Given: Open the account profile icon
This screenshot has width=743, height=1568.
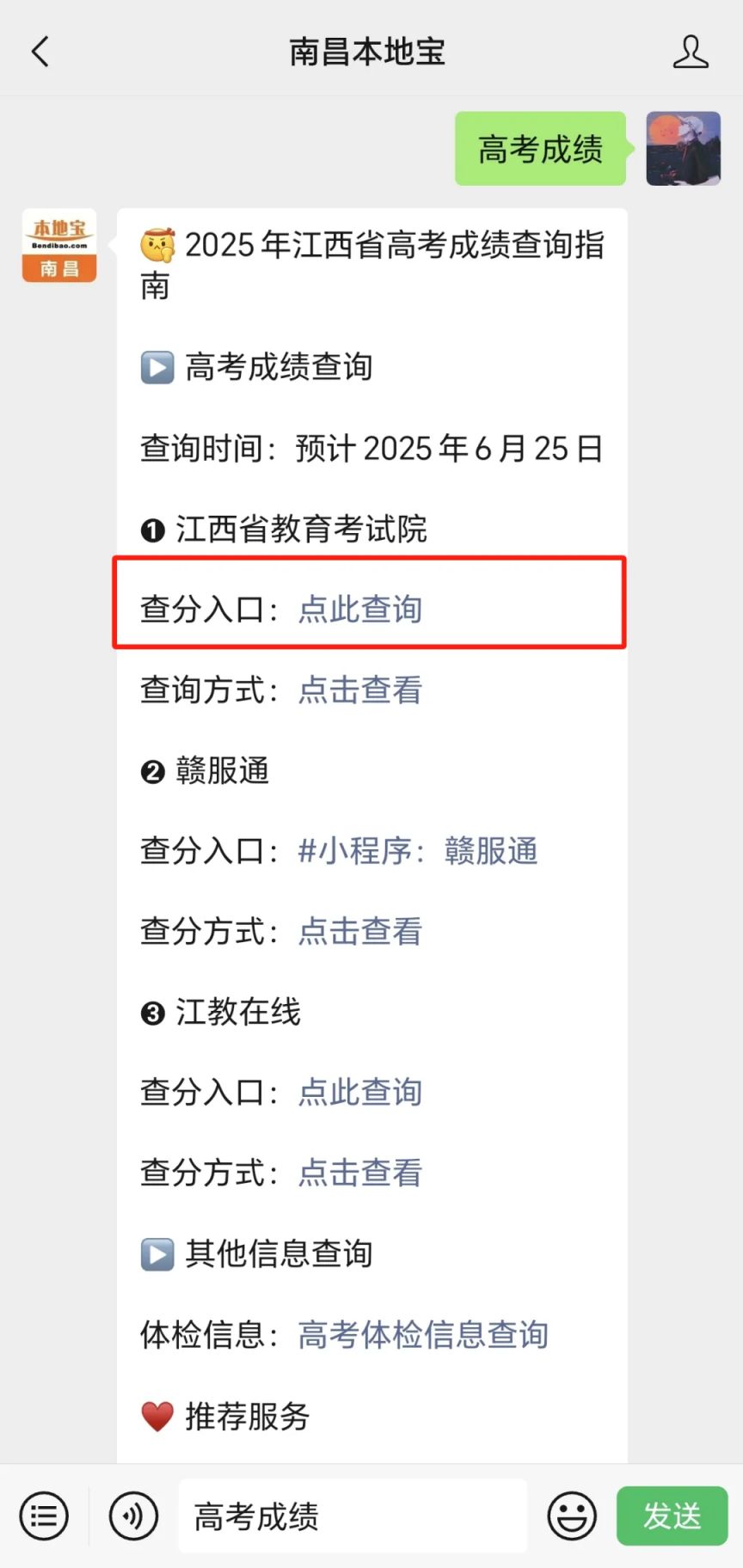Looking at the screenshot, I should (x=691, y=52).
